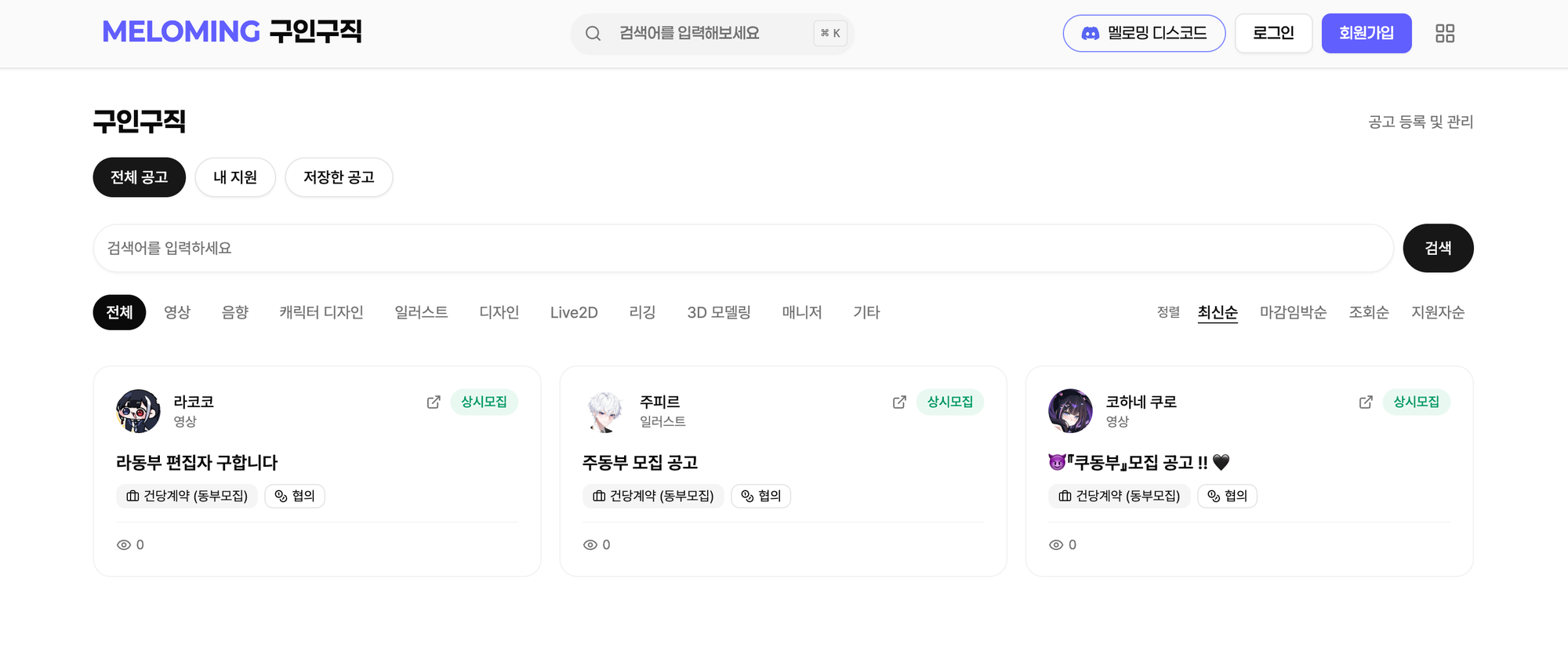Select the Live2D category filter
Viewport: 1568px width, 648px height.
(x=574, y=312)
